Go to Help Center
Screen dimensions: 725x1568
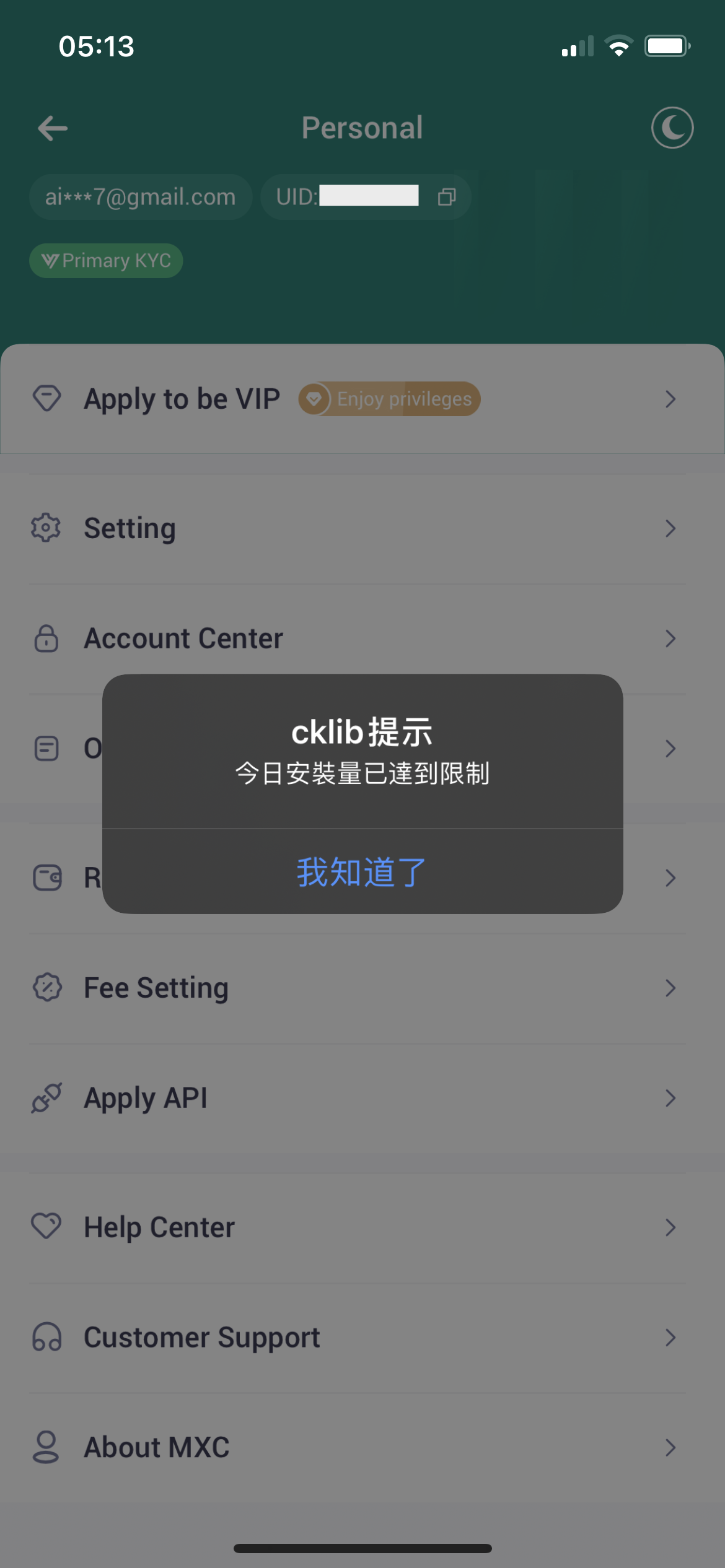click(159, 1227)
